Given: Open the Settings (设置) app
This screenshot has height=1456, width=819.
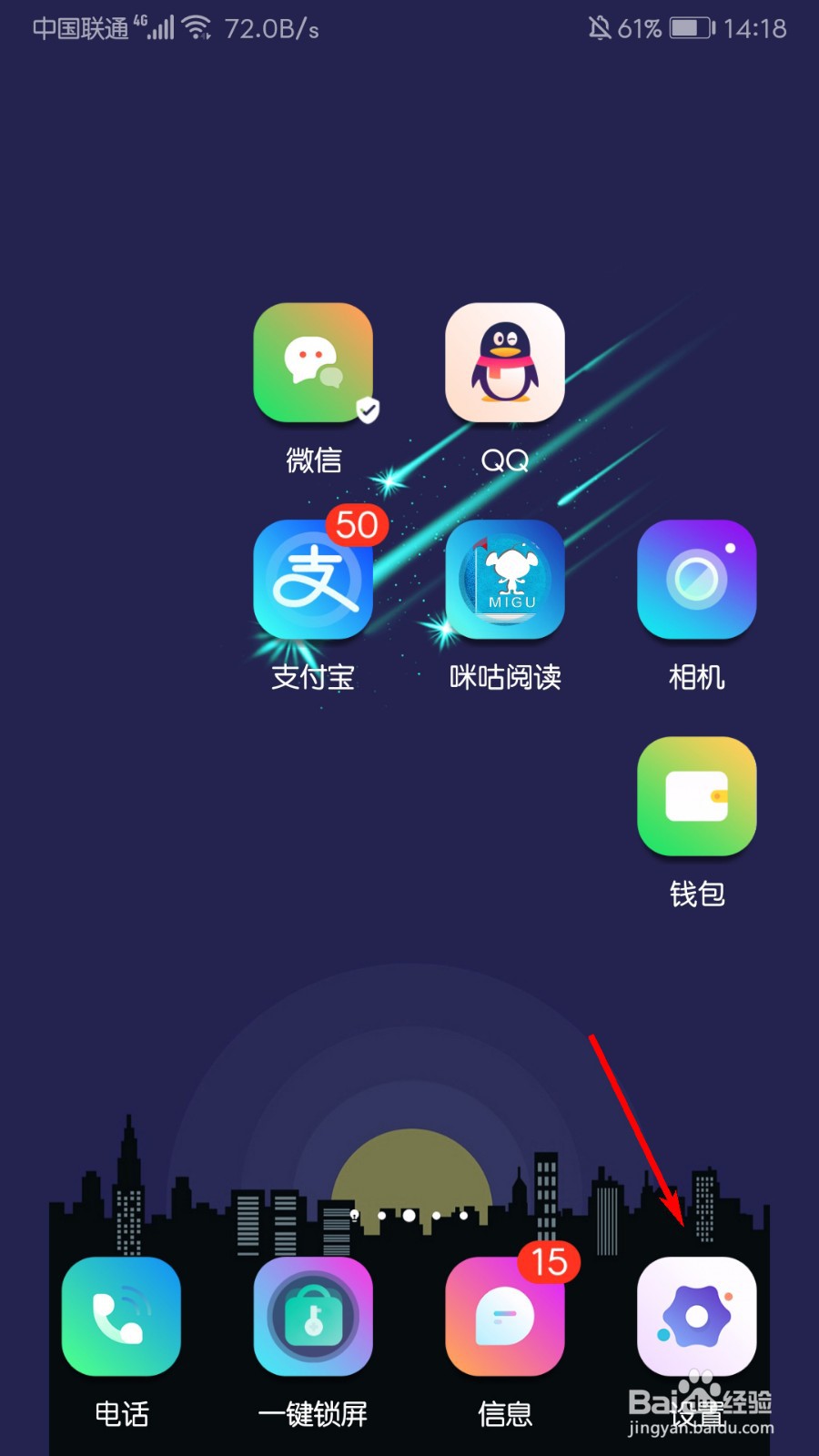Looking at the screenshot, I should [696, 1317].
